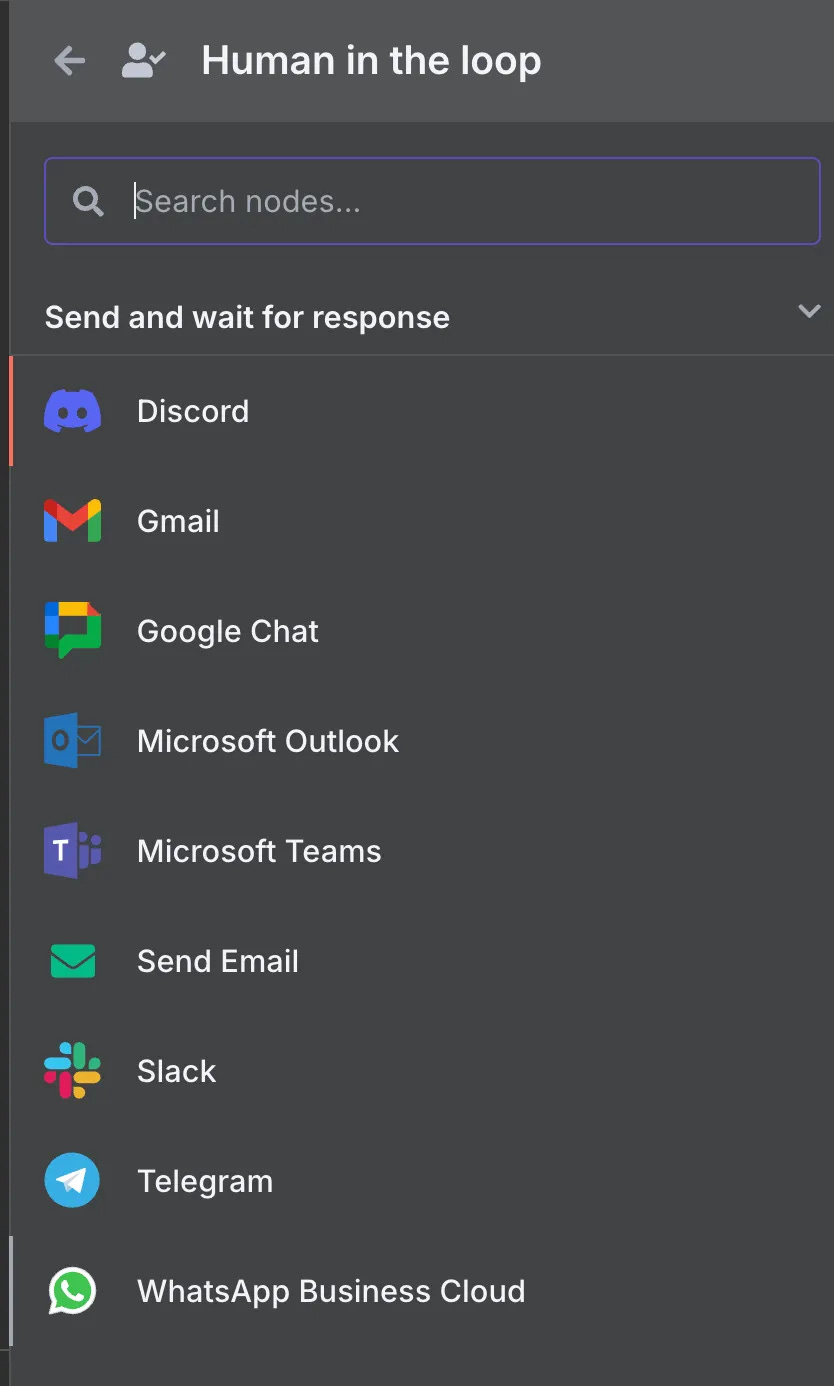Image resolution: width=834 pixels, height=1386 pixels.
Task: Pick Microsoft Outlook
Action: [x=267, y=741]
